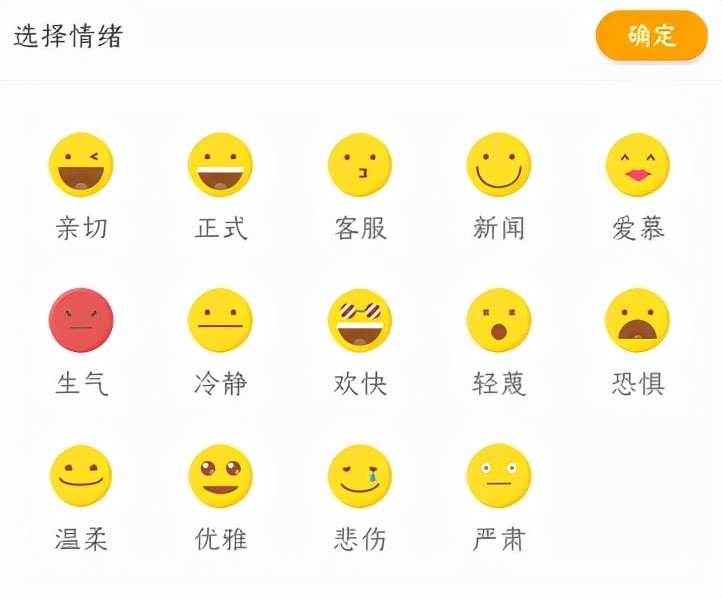
Task: Pick the 恐惧 emotion
Action: click(x=638, y=321)
